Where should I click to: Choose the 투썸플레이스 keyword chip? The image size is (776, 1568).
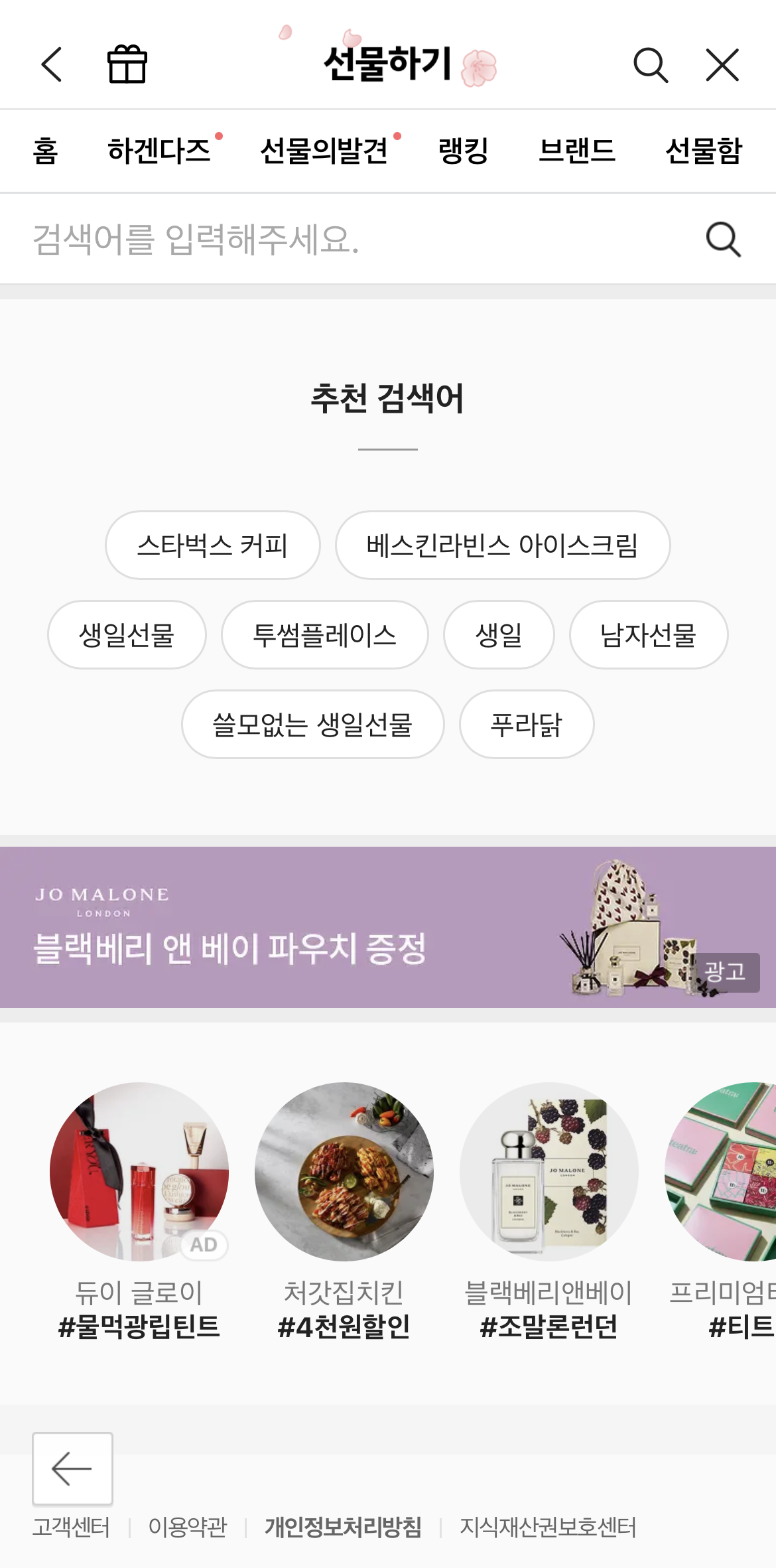(324, 635)
